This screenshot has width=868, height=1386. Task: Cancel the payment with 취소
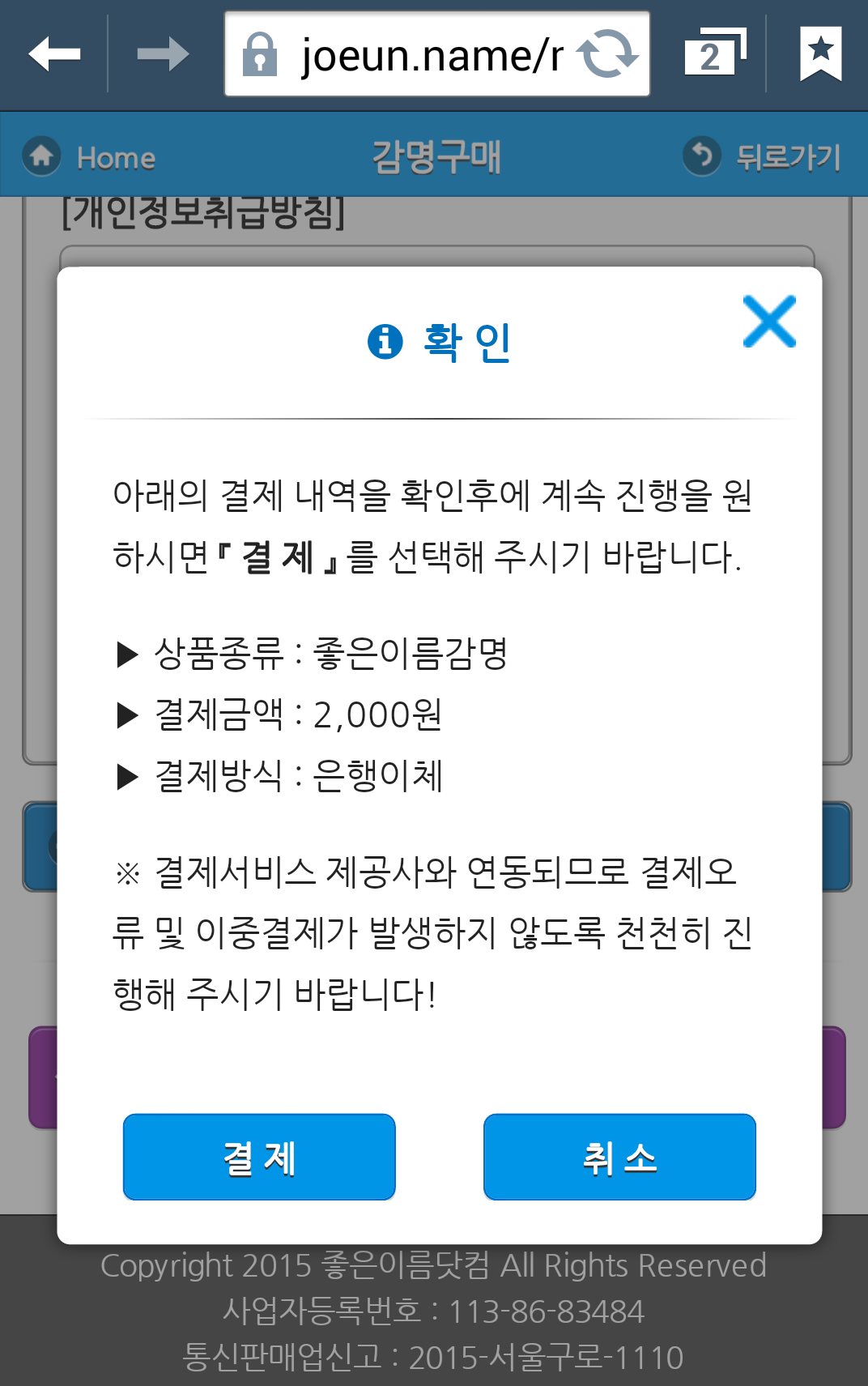[x=619, y=1157]
